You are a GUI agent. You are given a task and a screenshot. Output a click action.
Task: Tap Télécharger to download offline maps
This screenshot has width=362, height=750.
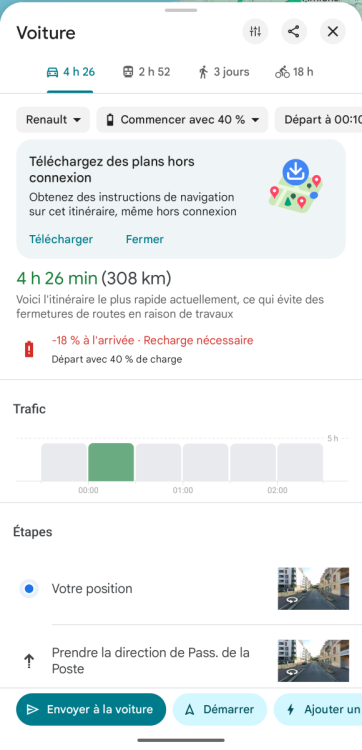tap(61, 239)
